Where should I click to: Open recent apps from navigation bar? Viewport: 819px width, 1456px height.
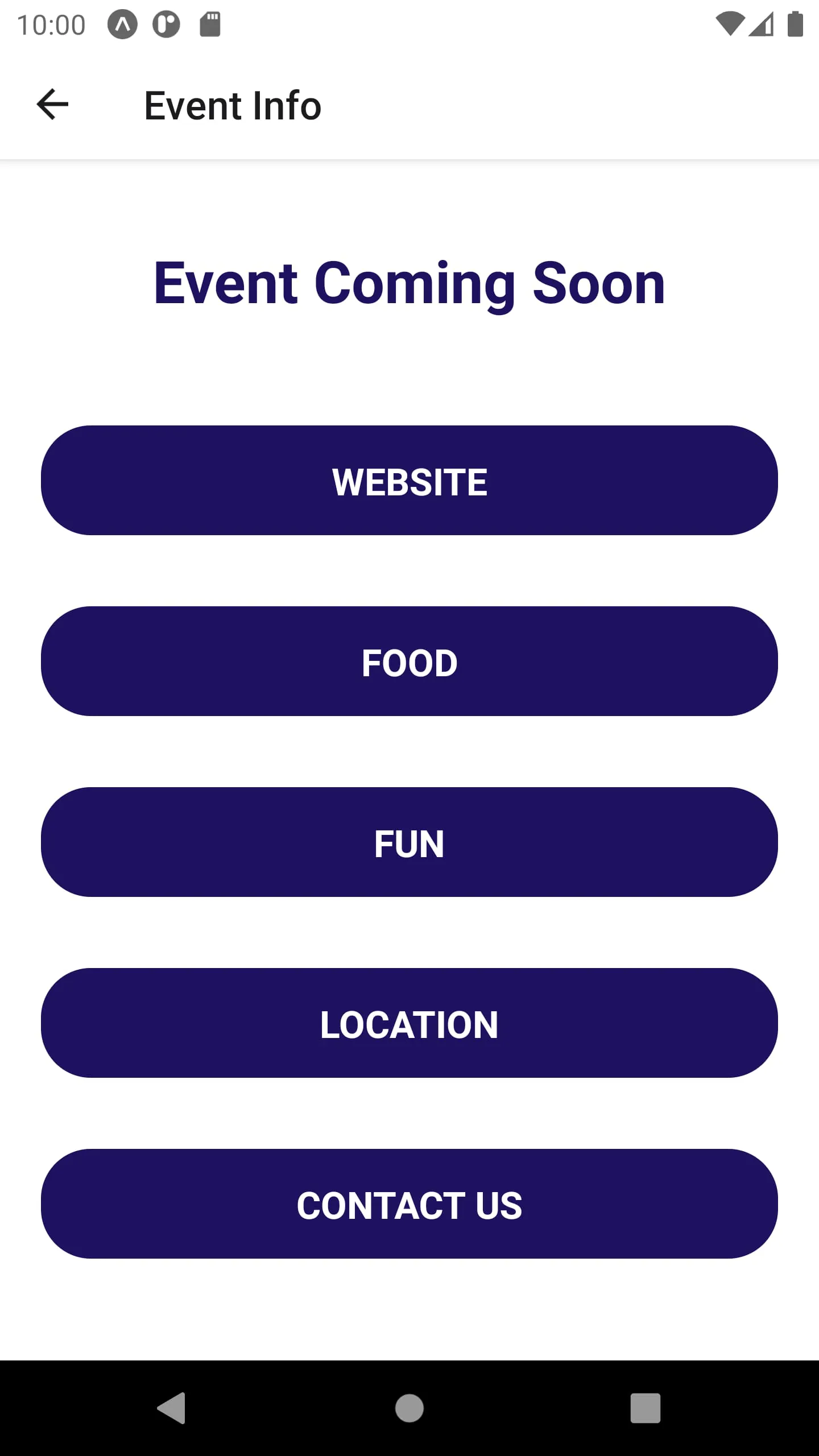point(645,1408)
